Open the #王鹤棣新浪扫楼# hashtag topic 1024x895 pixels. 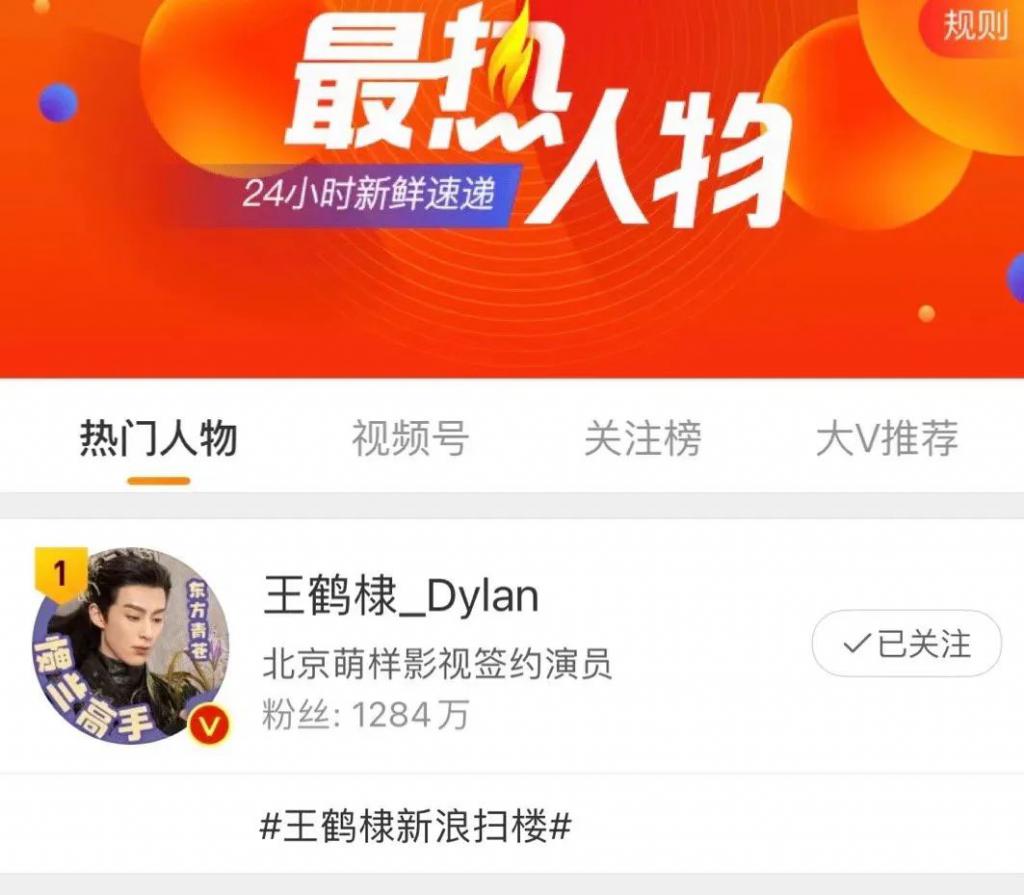pos(415,827)
